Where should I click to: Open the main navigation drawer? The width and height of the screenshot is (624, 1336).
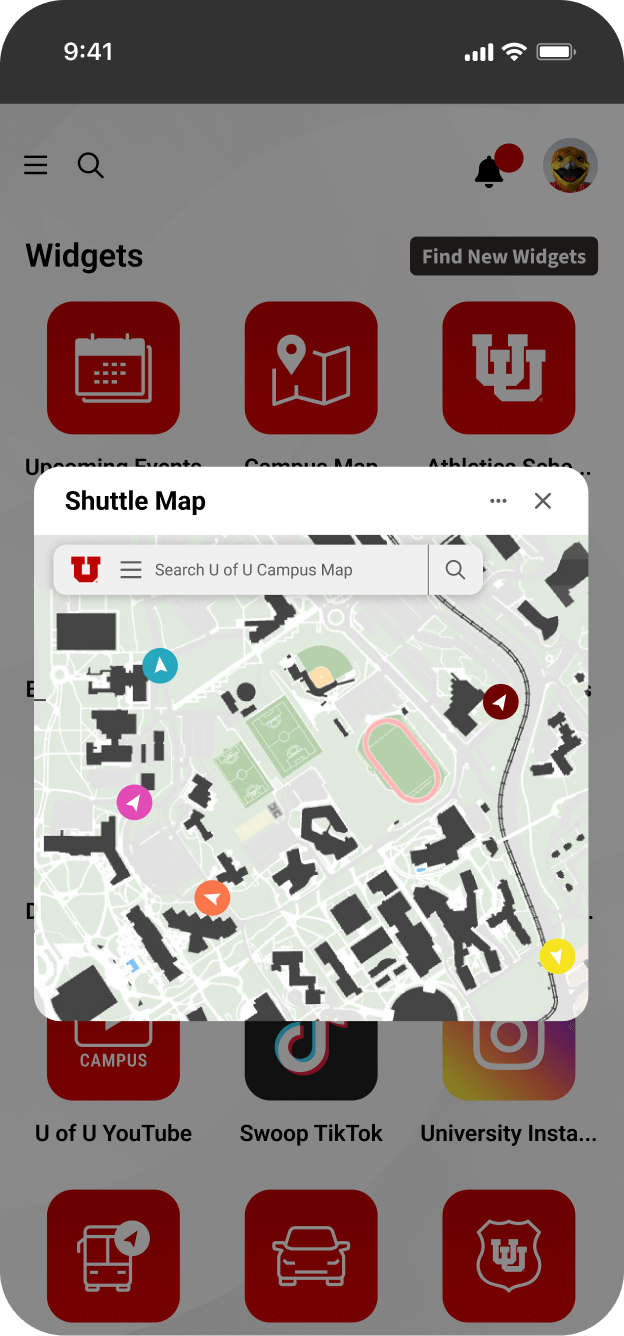[36, 166]
